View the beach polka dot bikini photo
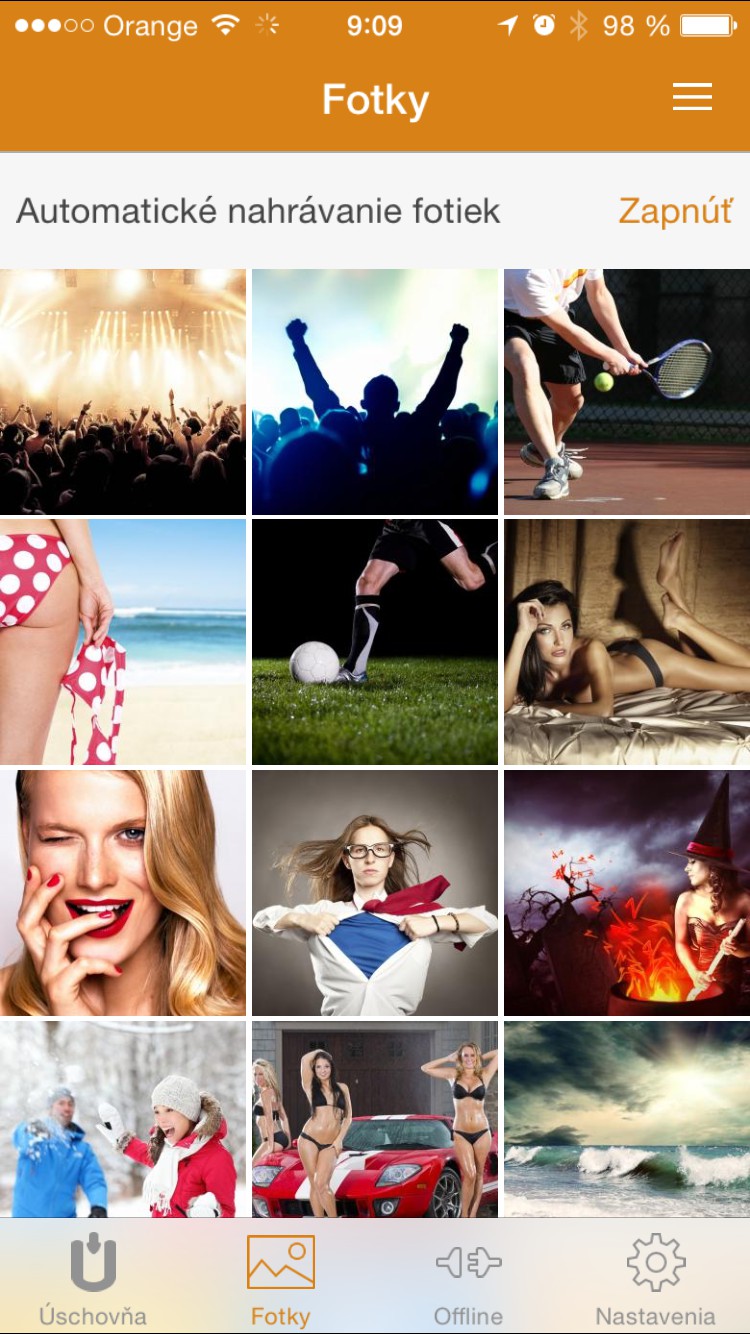 click(x=123, y=642)
